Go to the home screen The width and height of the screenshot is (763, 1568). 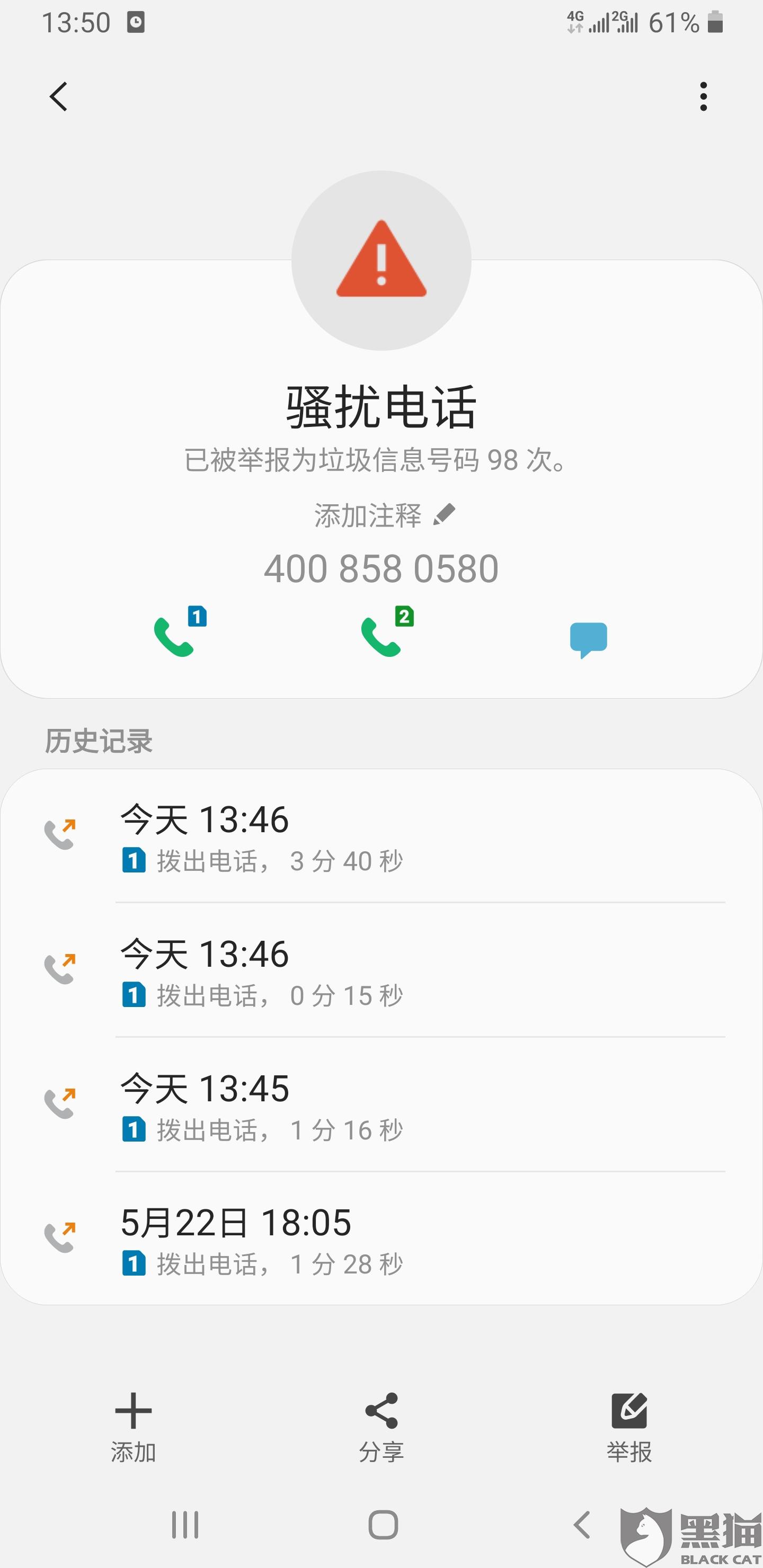(383, 1524)
